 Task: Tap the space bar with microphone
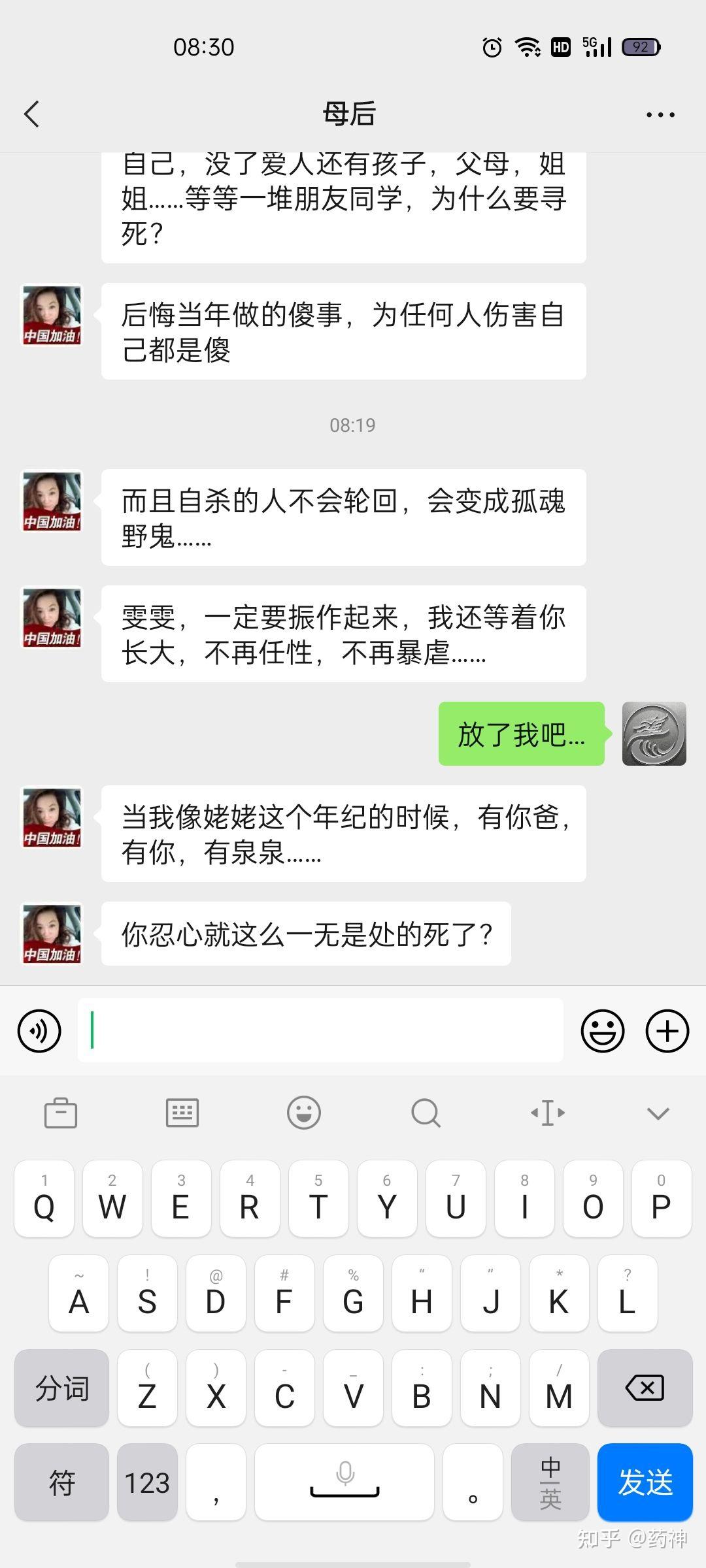pos(345,1482)
